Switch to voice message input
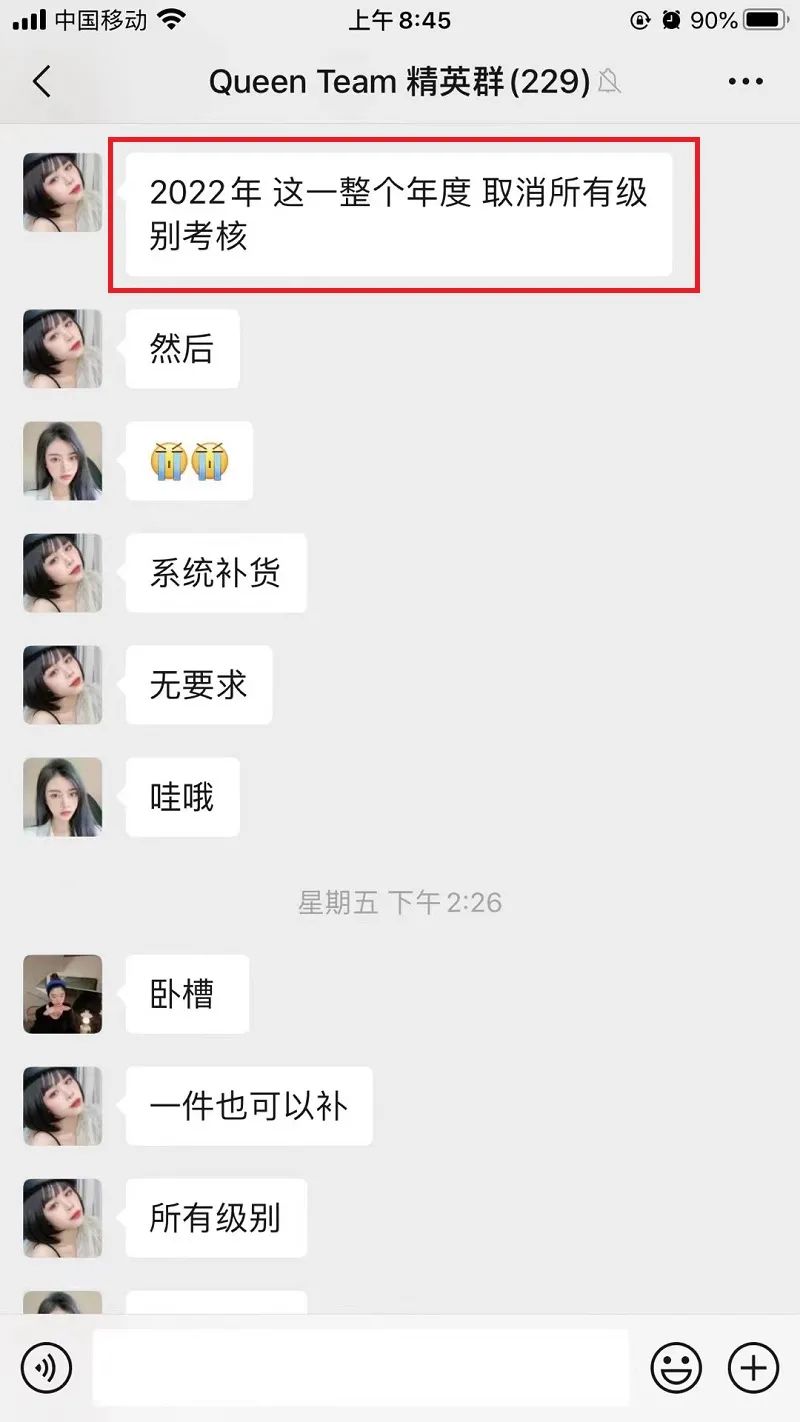 point(47,1367)
